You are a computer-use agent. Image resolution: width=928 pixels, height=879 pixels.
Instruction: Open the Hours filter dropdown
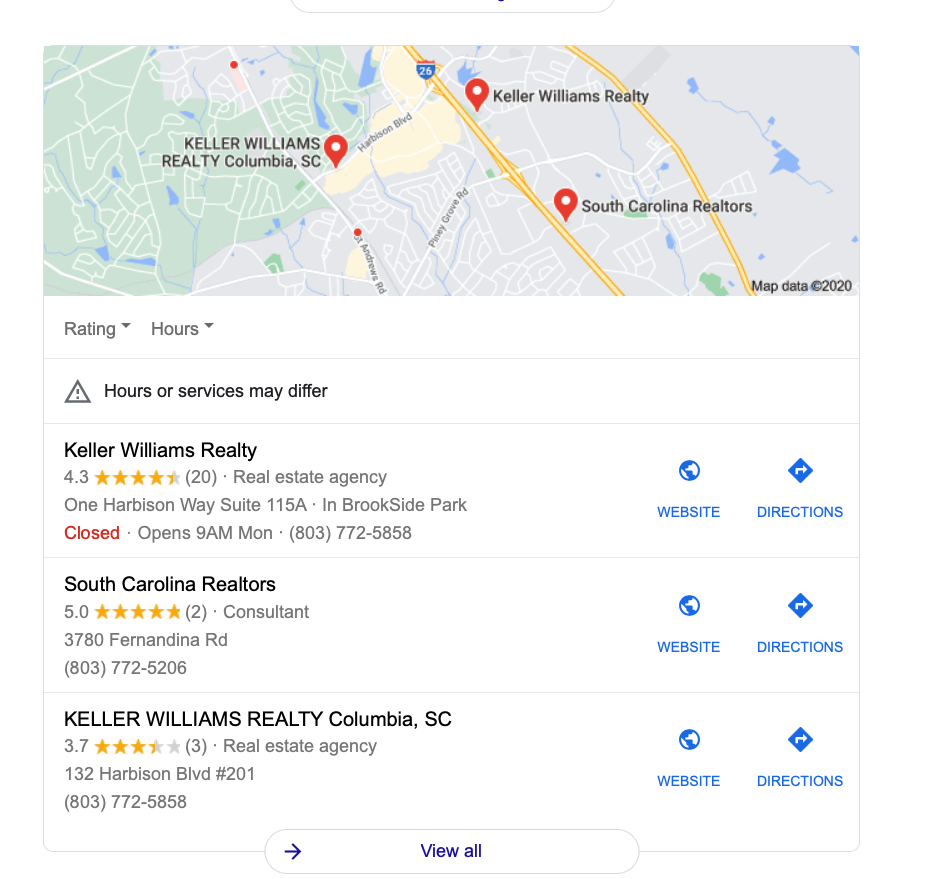coord(182,329)
